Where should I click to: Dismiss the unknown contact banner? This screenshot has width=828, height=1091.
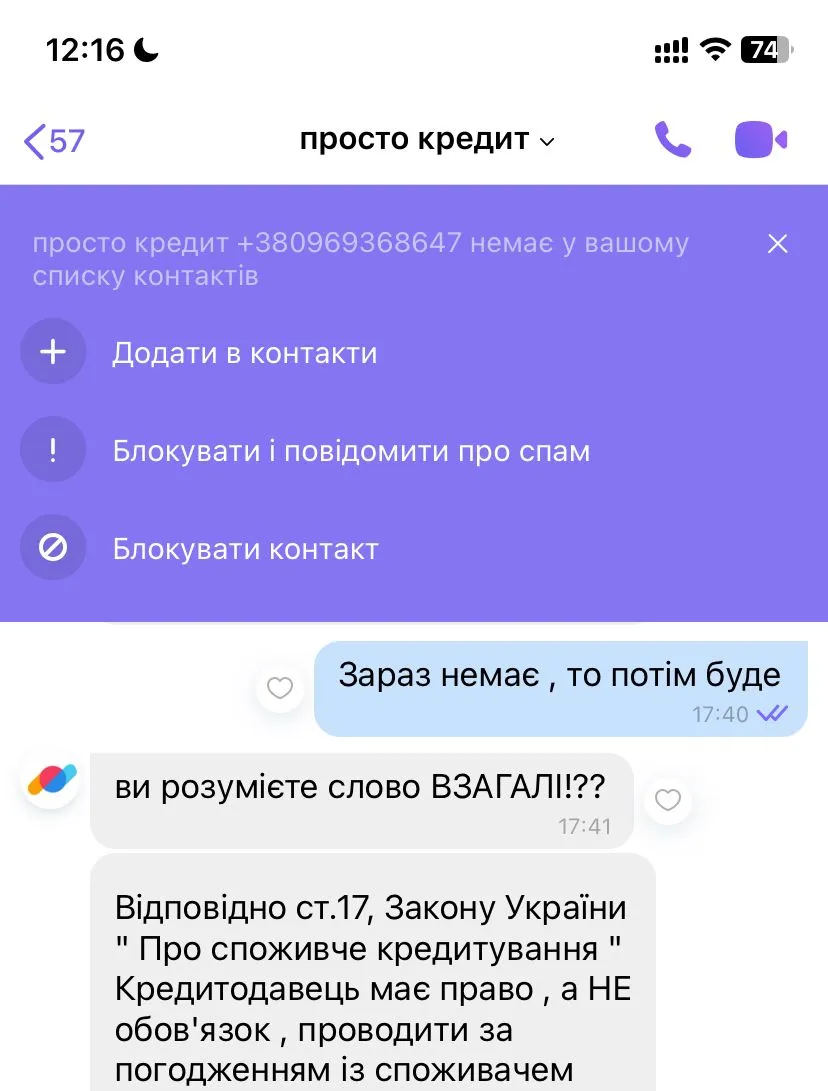pyautogui.click(x=777, y=243)
